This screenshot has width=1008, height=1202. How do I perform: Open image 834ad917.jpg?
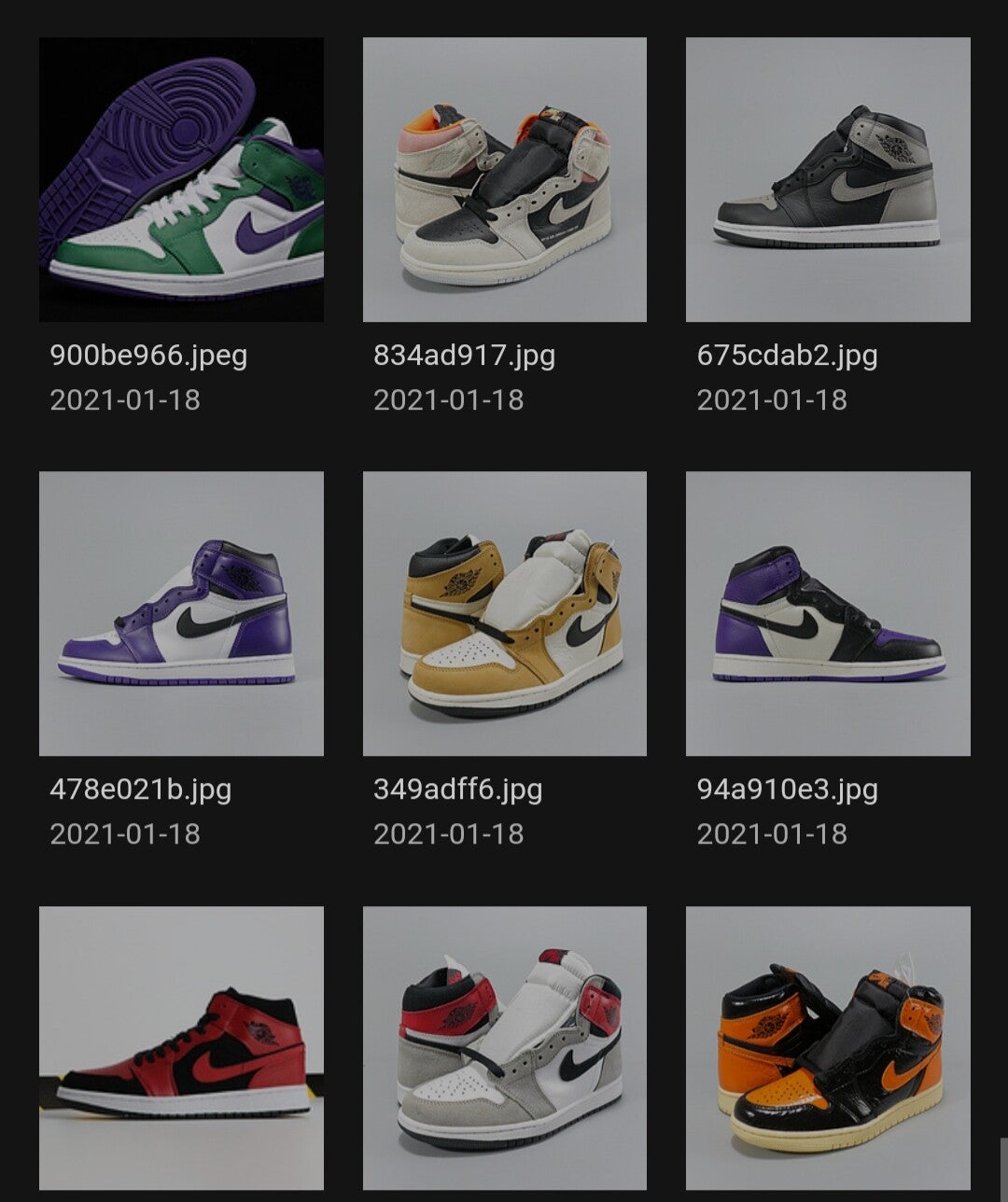[504, 179]
